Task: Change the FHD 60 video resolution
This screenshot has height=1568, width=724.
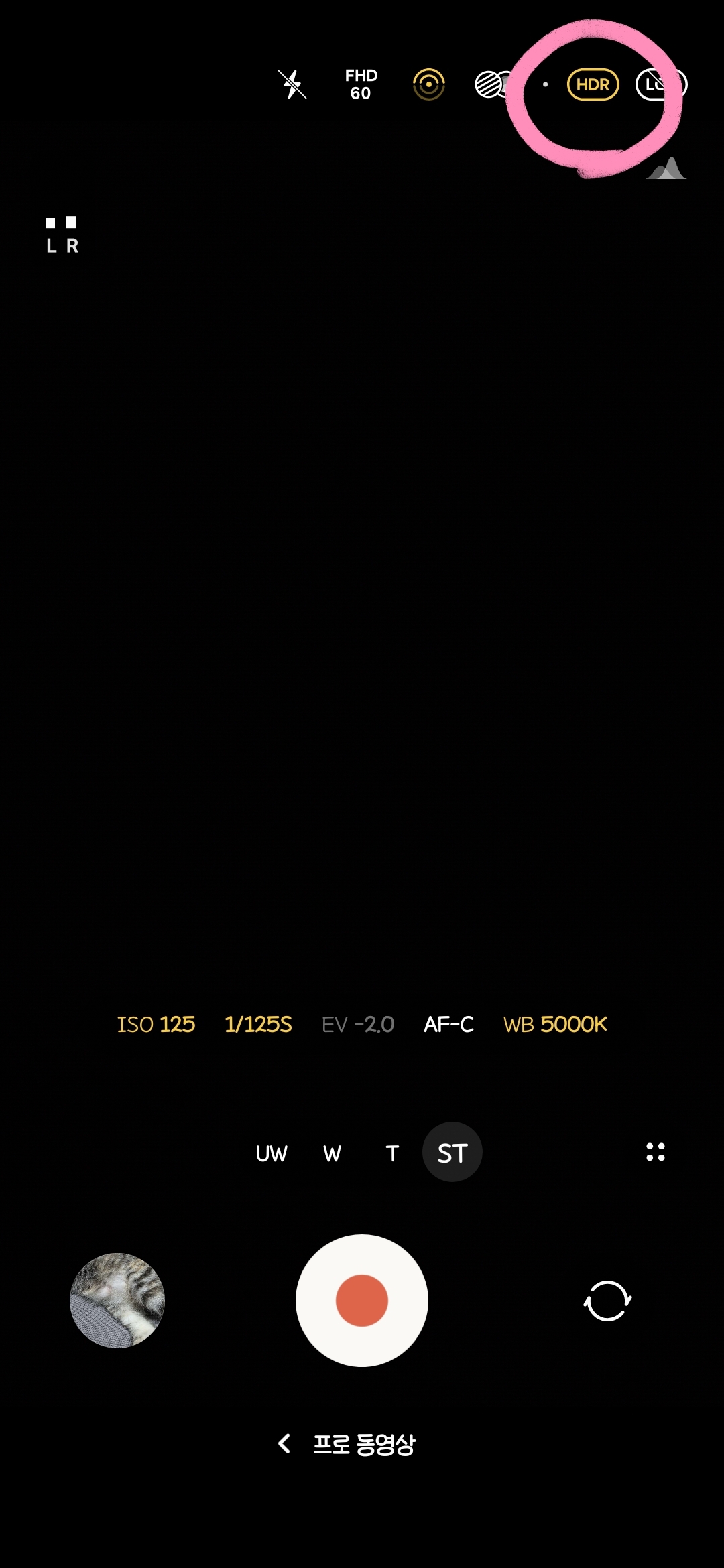Action: point(361,84)
